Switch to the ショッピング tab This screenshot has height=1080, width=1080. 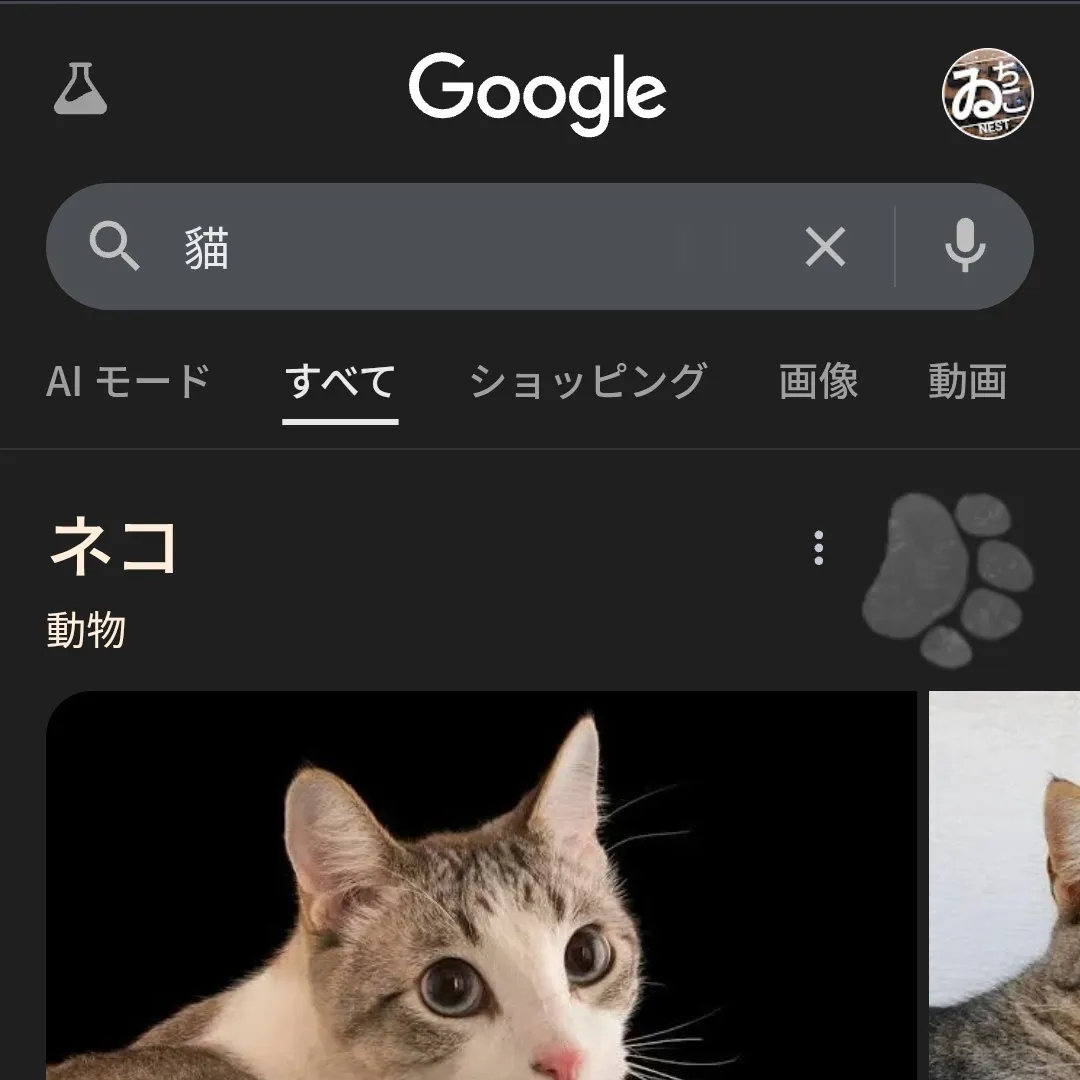click(588, 382)
